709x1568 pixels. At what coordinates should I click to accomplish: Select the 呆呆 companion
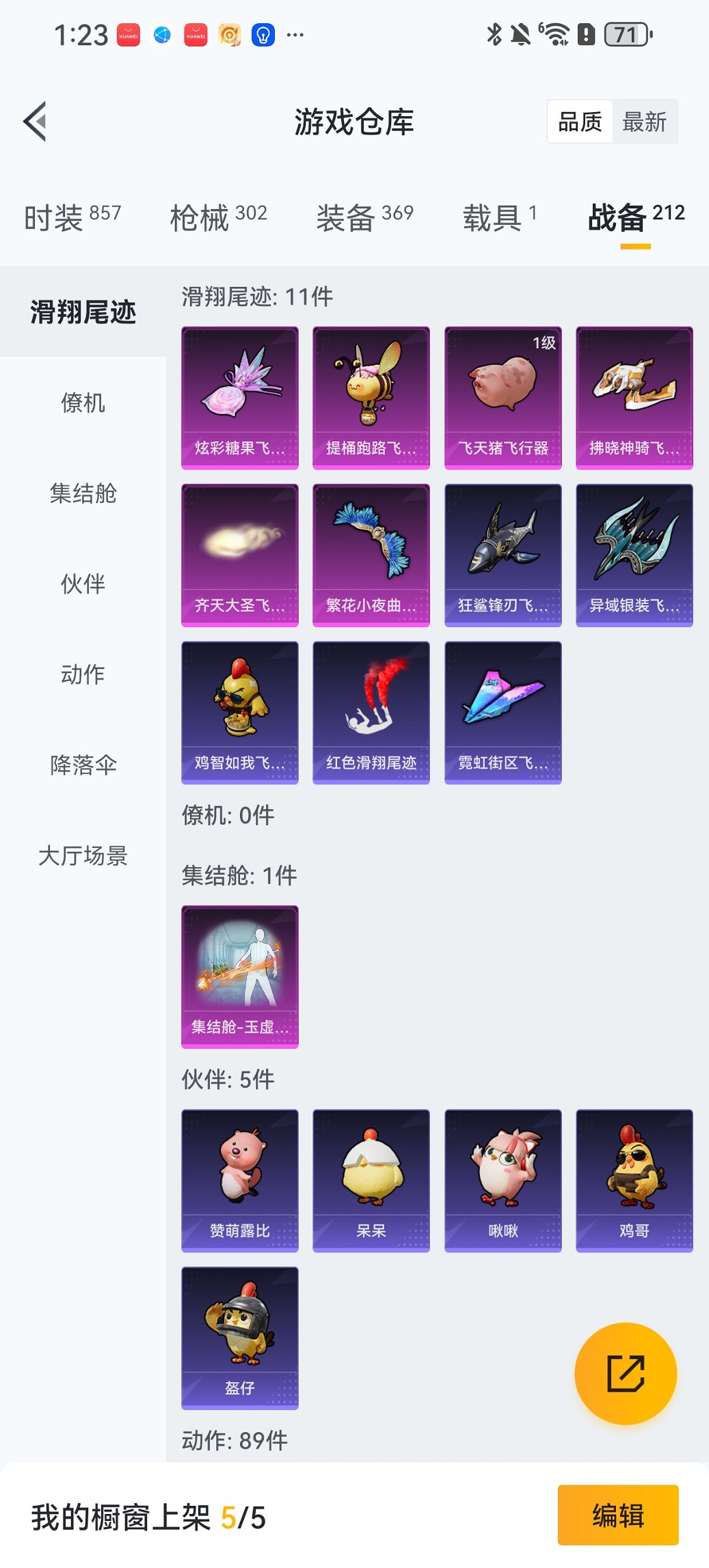[x=371, y=1181]
